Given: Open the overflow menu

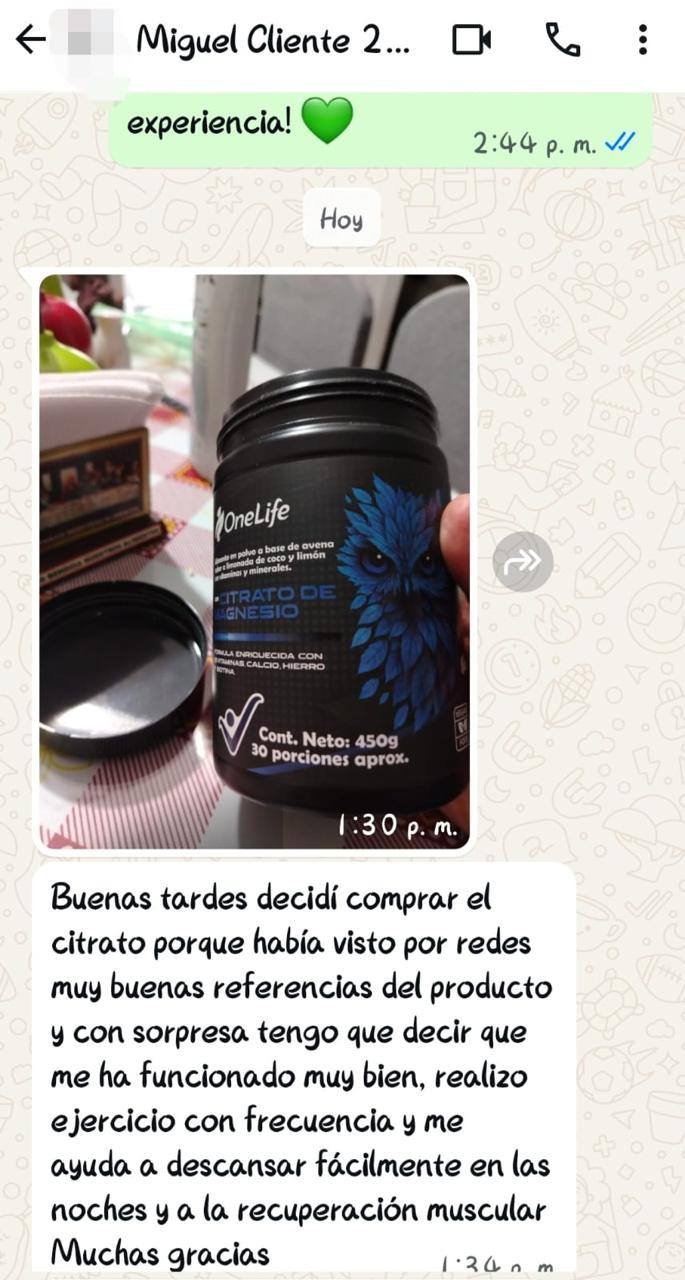Looking at the screenshot, I should 642,40.
